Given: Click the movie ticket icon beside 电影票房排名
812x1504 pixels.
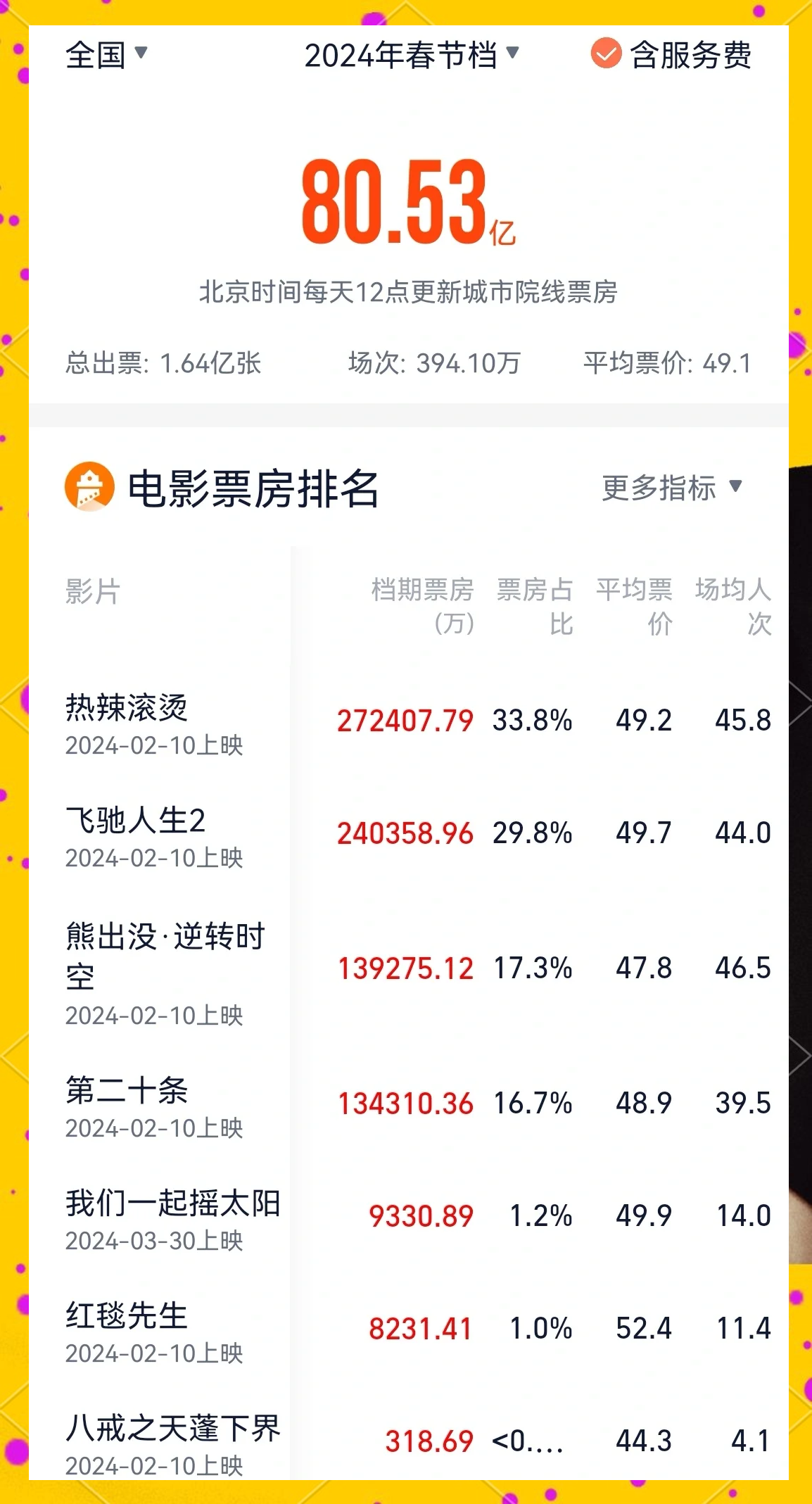Looking at the screenshot, I should click(89, 488).
